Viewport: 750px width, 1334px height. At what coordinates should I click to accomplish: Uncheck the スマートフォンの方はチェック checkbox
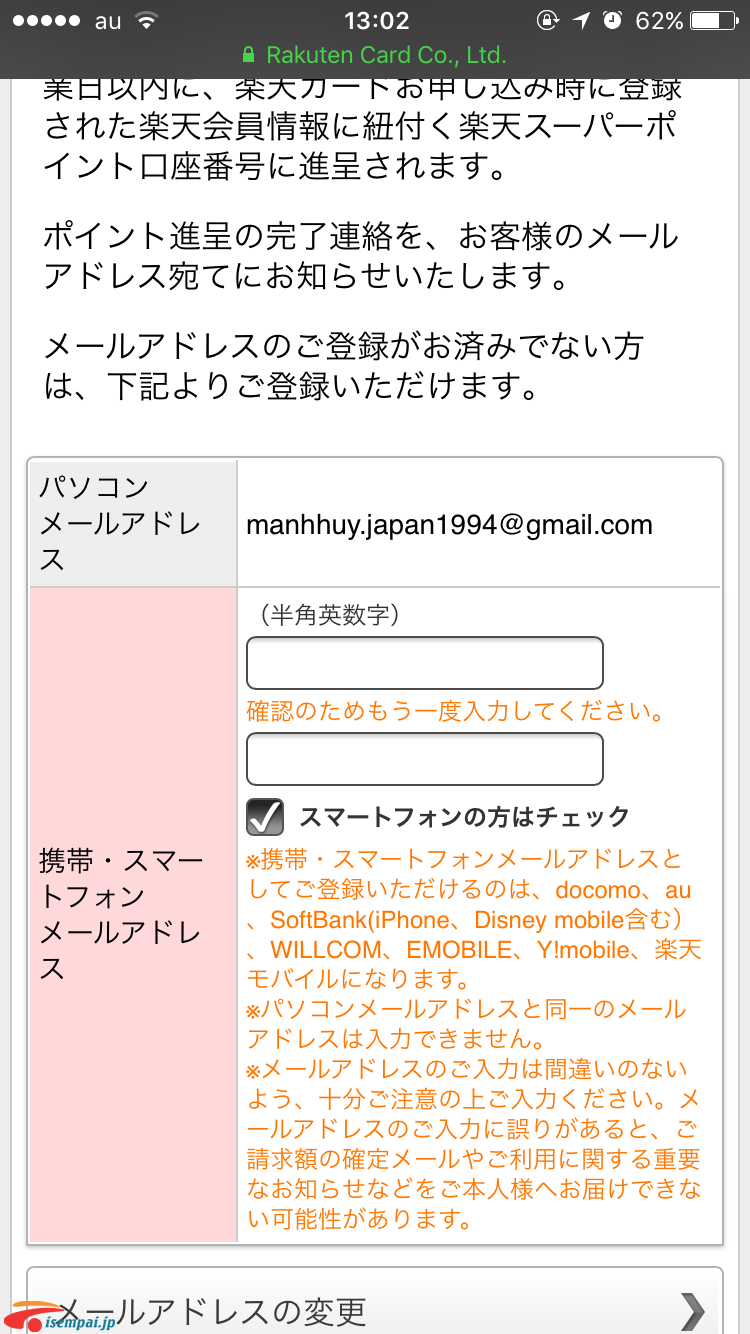266,816
